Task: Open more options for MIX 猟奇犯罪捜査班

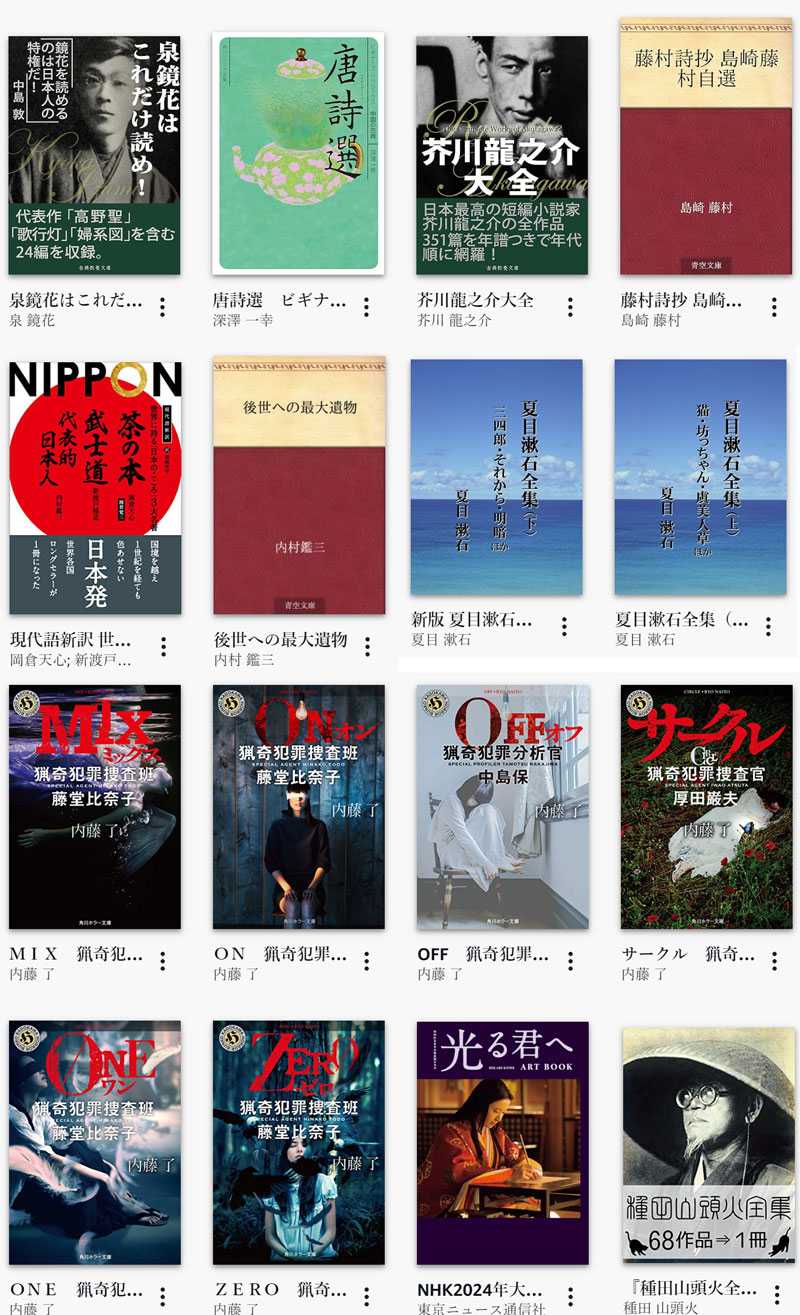Action: pyautogui.click(x=162, y=962)
